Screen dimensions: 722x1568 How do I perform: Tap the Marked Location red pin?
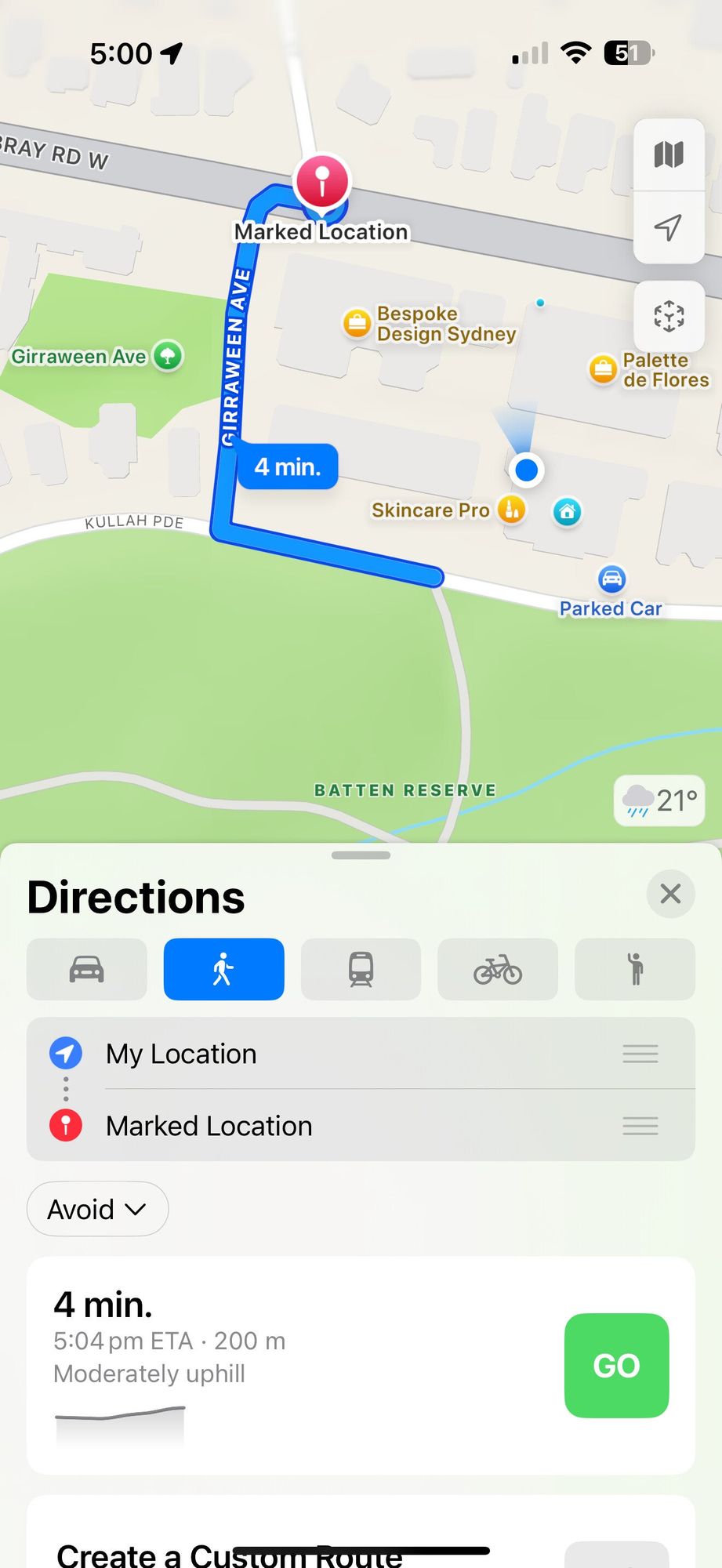point(321,180)
